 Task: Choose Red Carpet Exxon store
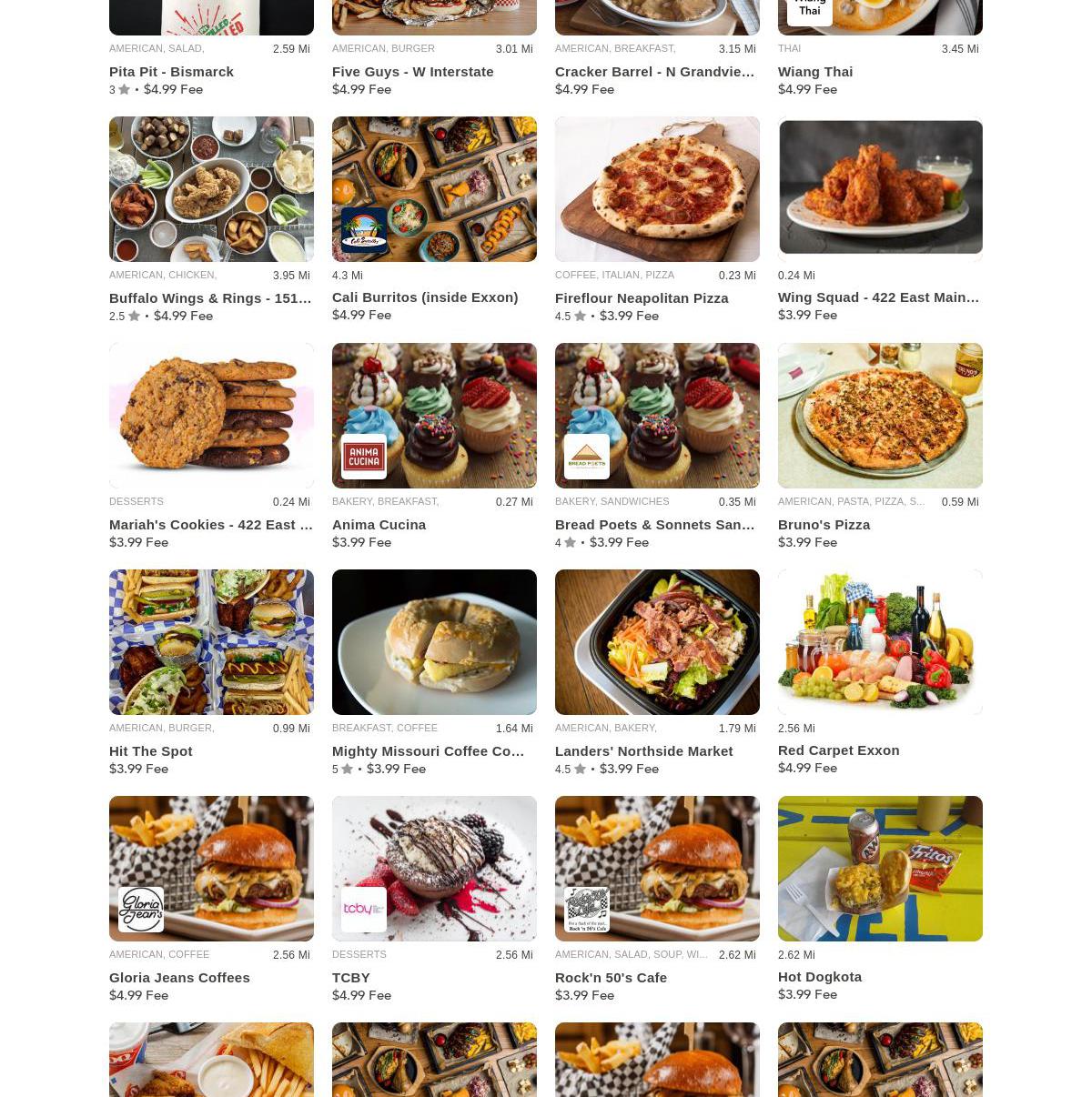coord(838,750)
